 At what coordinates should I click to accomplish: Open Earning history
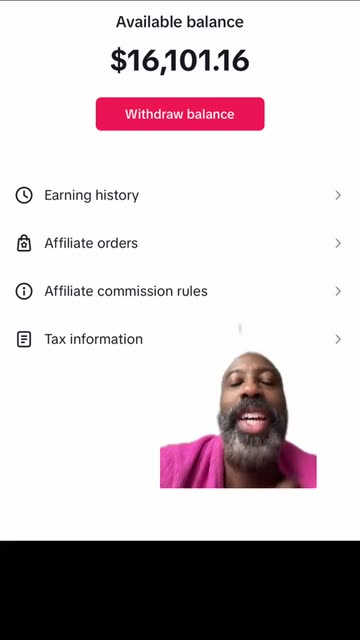[x=180, y=195]
